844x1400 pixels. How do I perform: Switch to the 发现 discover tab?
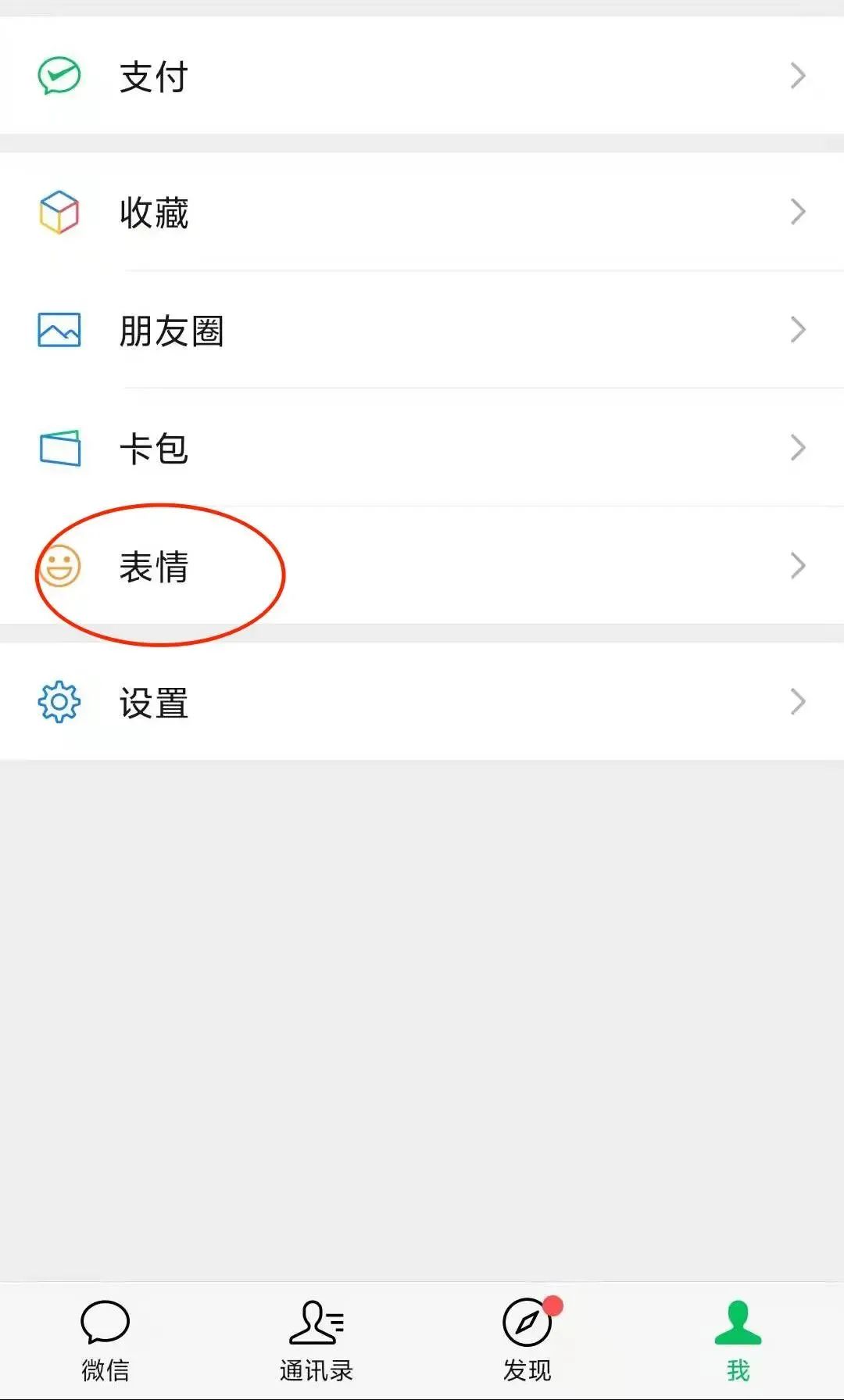coord(527,1341)
